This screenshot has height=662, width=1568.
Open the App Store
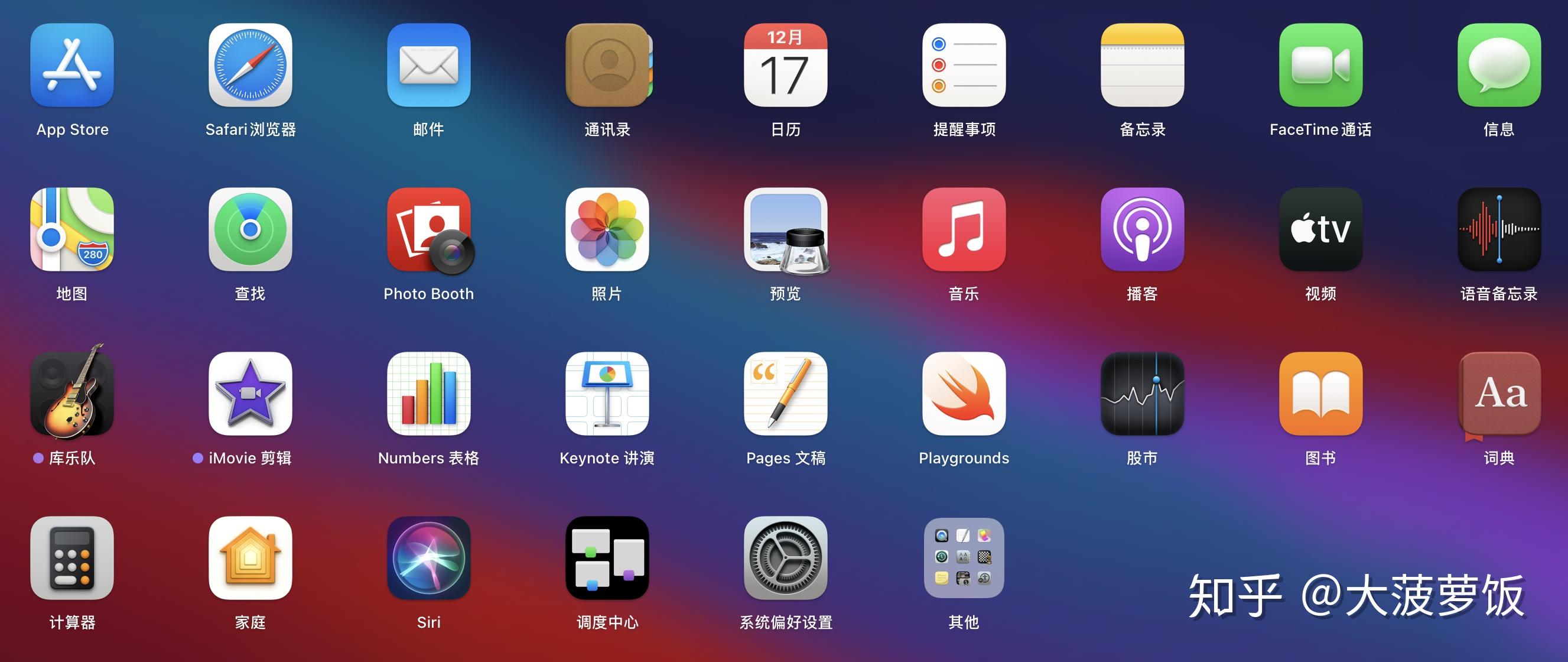click(x=72, y=65)
